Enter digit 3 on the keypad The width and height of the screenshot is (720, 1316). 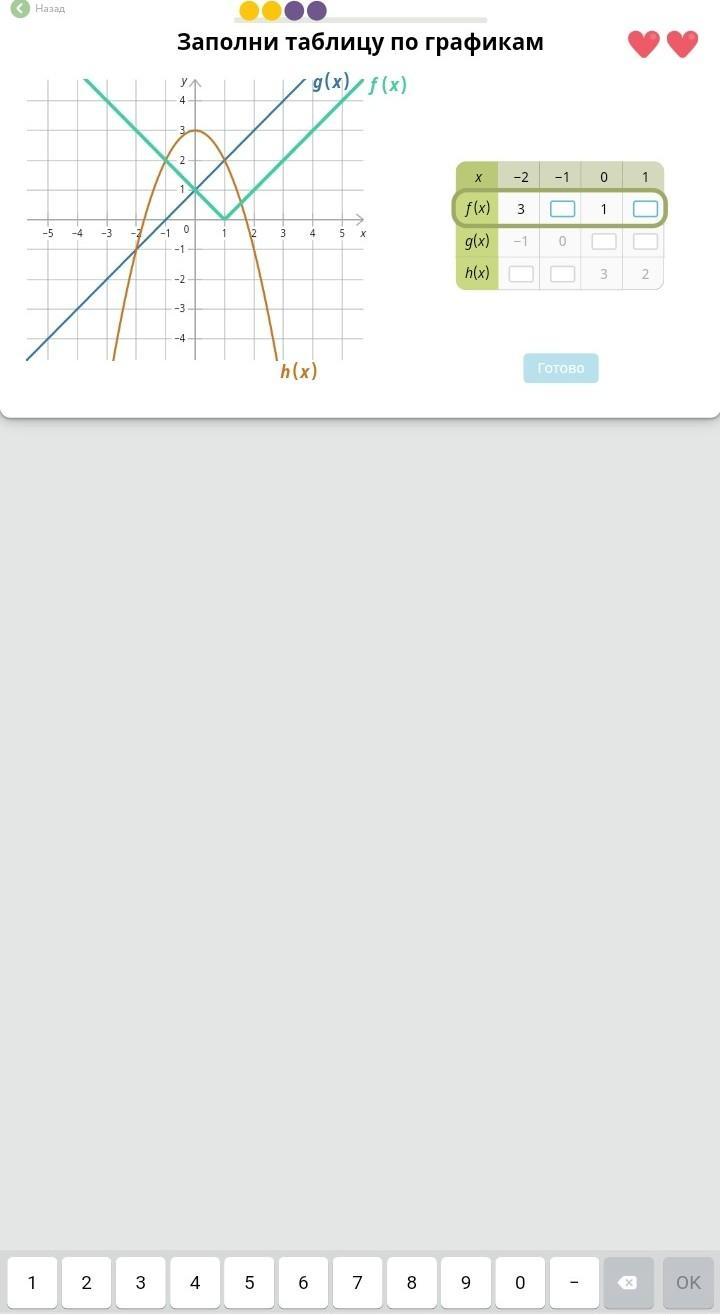141,1283
